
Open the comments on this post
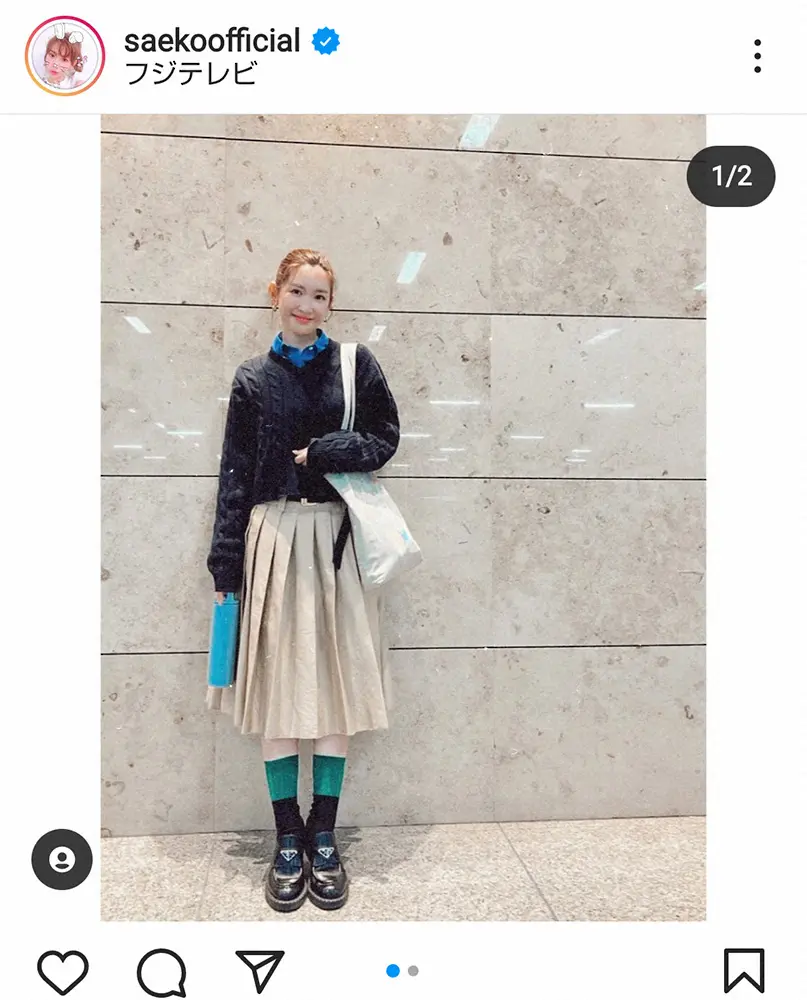(x=161, y=971)
